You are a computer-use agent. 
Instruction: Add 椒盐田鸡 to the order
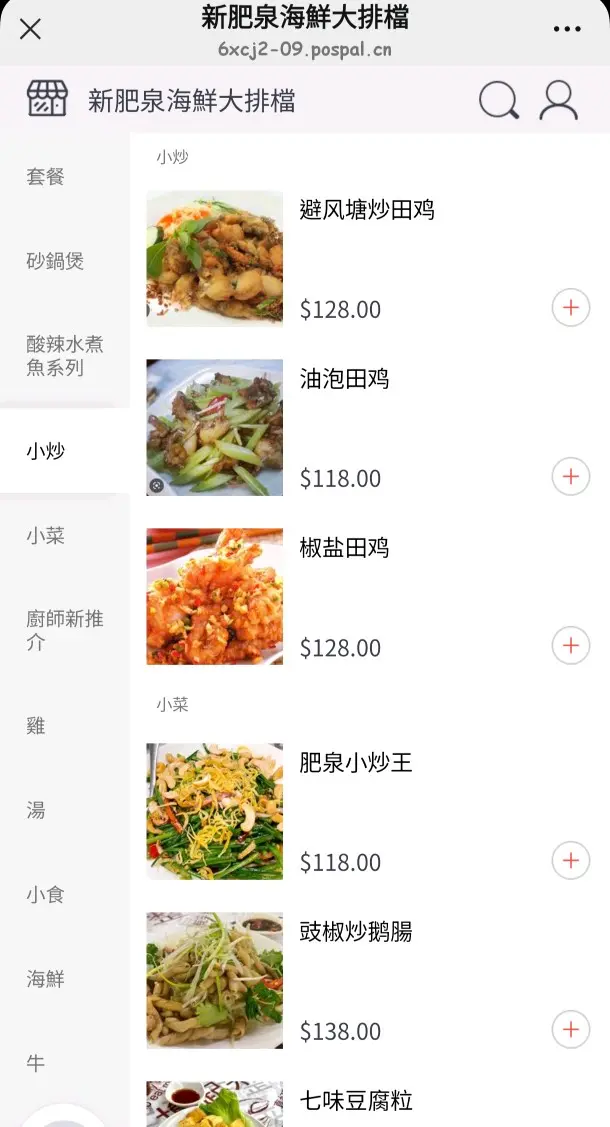click(571, 646)
